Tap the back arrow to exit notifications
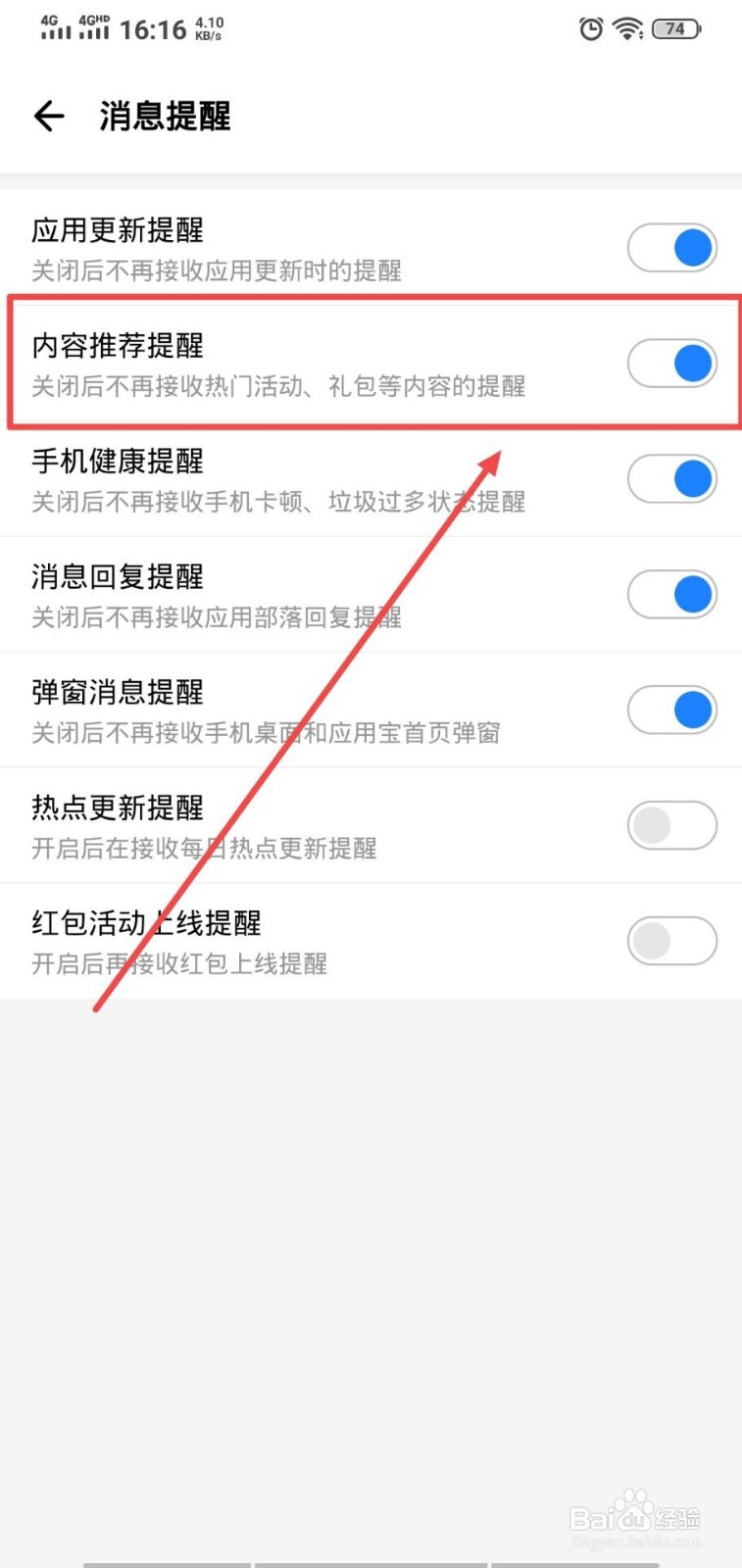This screenshot has height=1568, width=742. pos(49,116)
